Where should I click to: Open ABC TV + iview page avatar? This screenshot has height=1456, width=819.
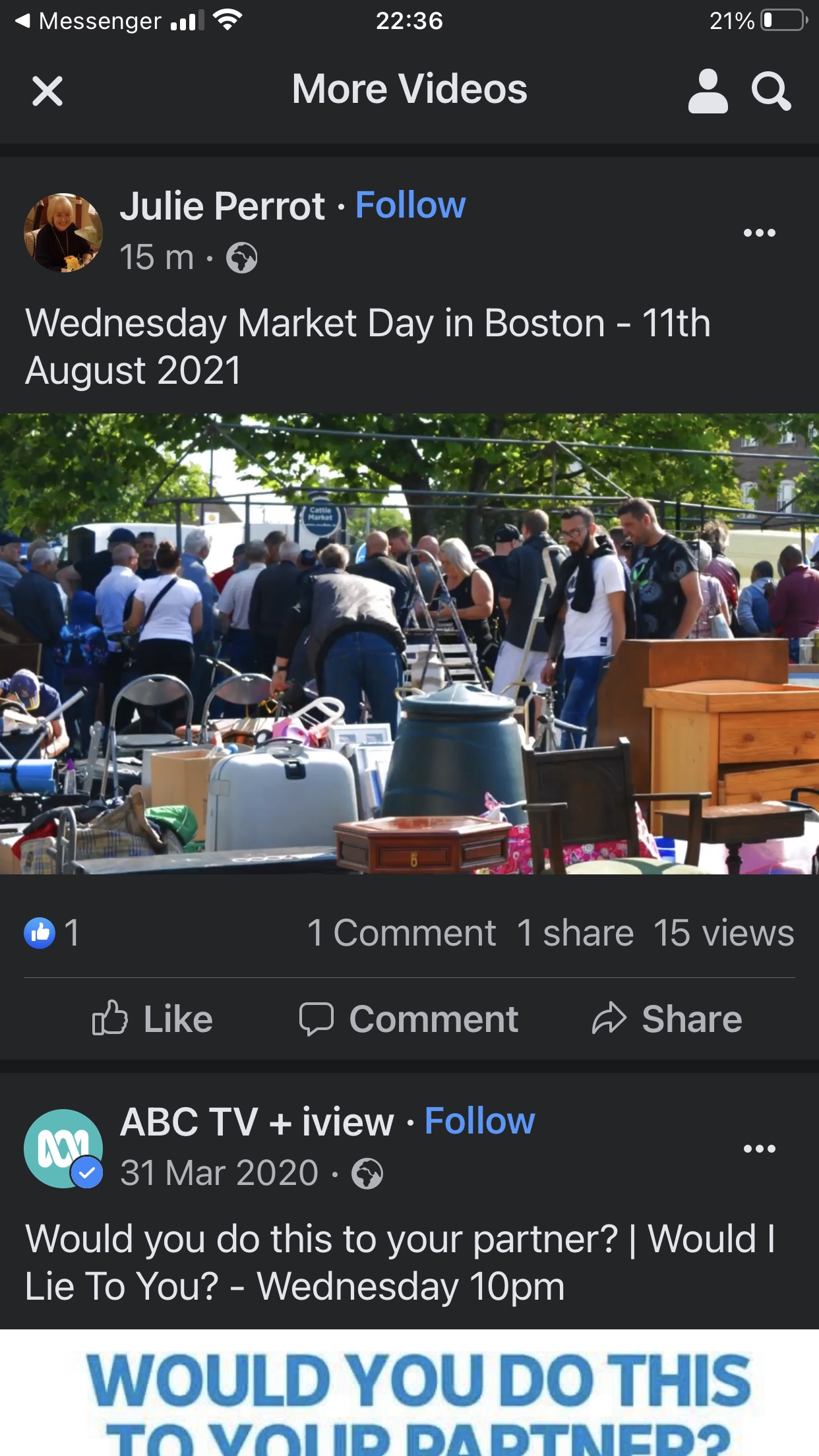click(x=63, y=1148)
